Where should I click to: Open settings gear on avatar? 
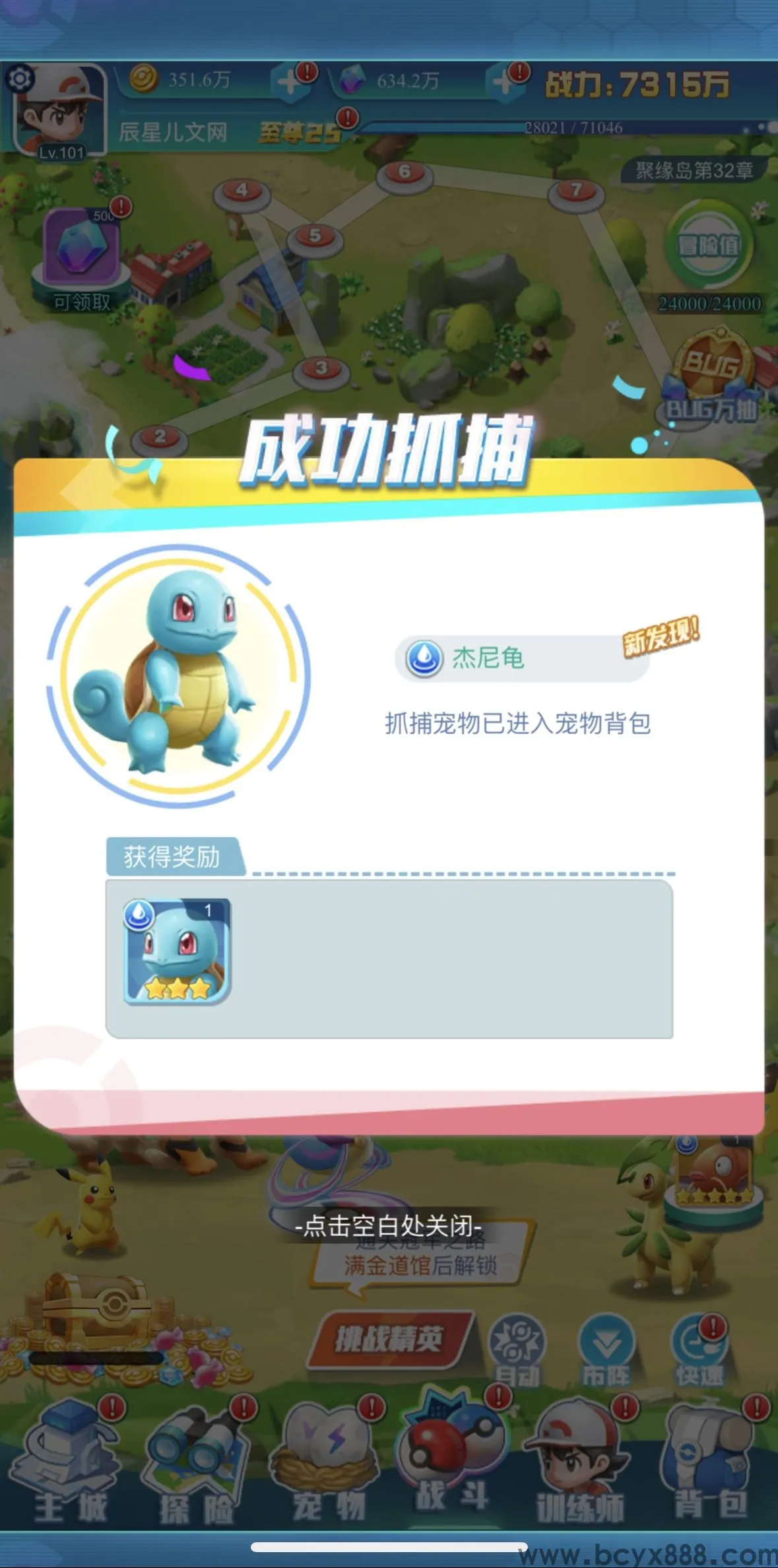tap(20, 79)
